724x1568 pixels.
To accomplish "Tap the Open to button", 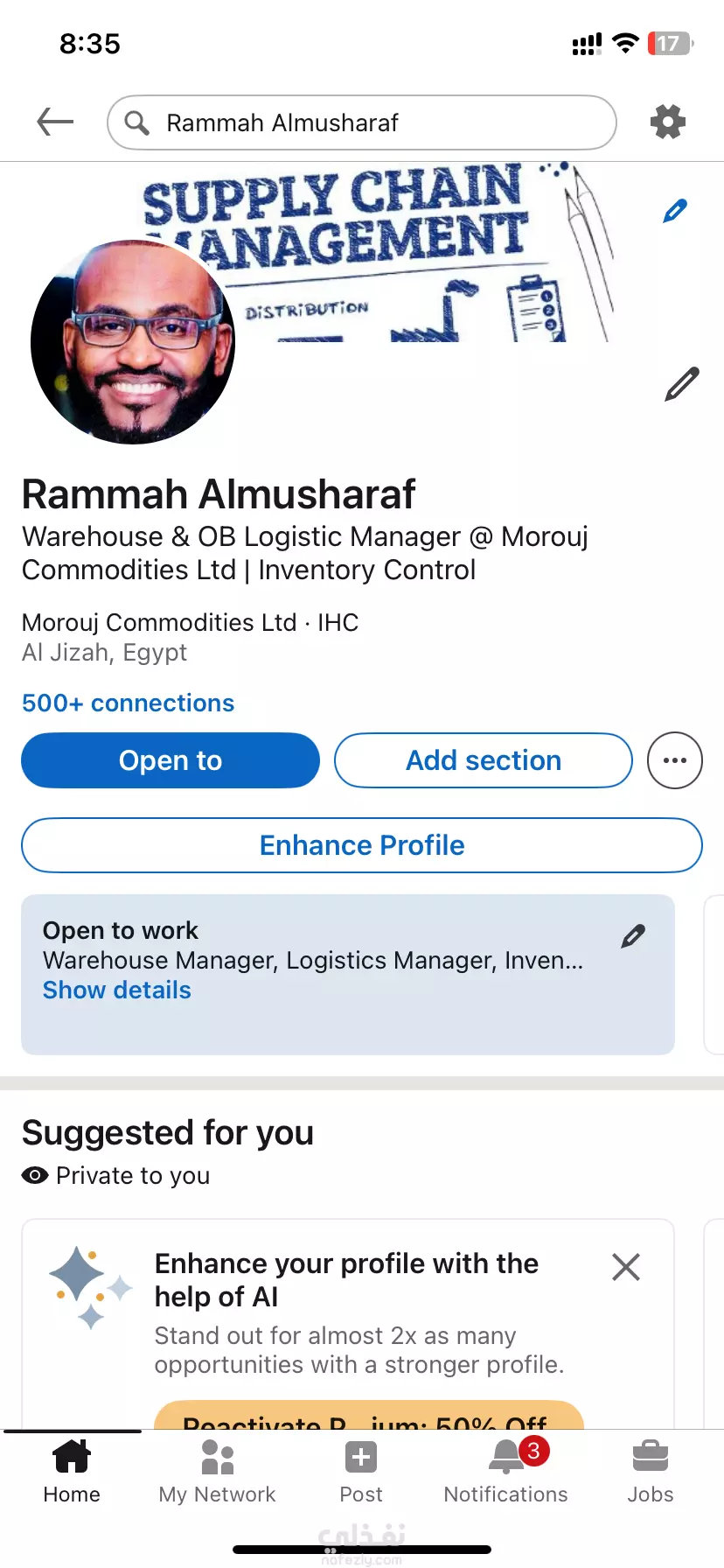I will coord(171,760).
